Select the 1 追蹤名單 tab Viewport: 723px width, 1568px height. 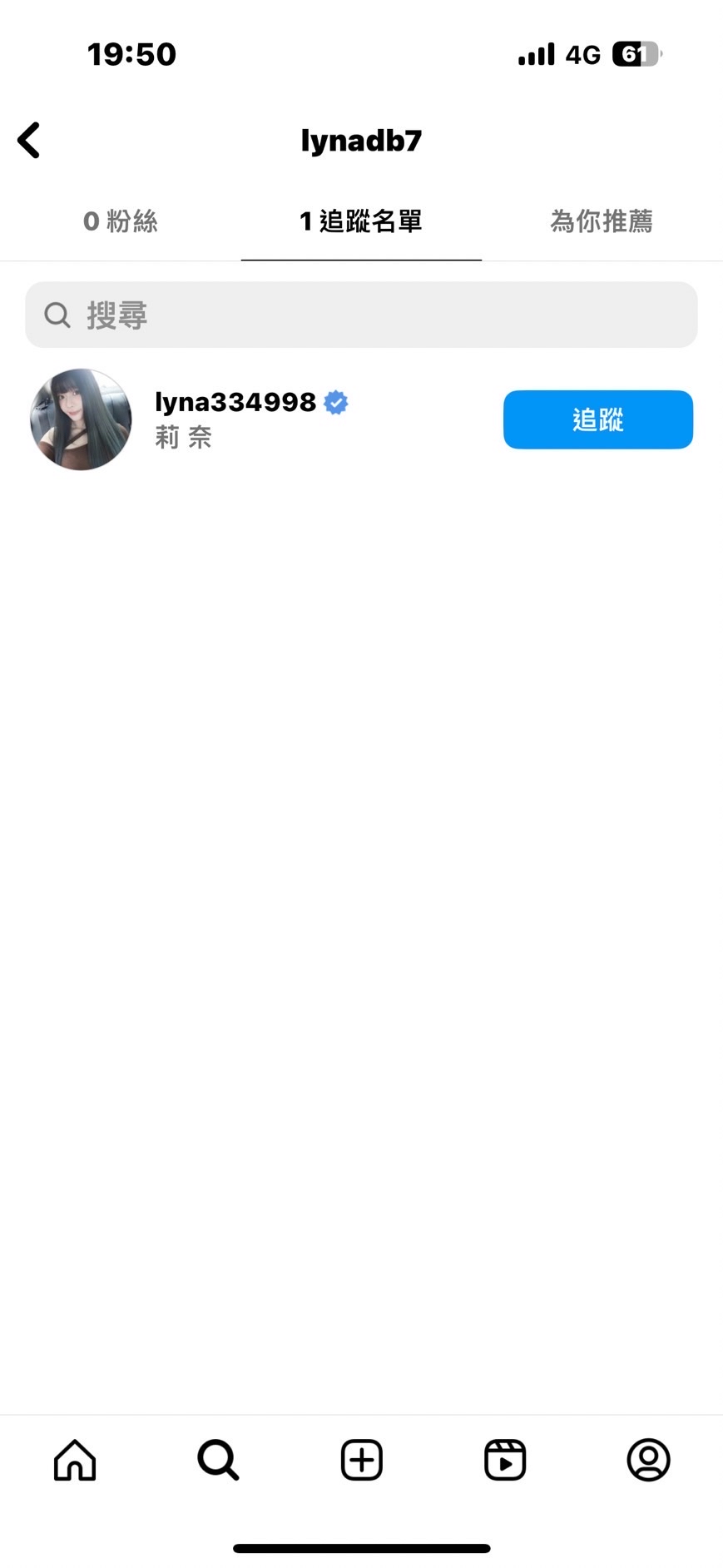361,221
